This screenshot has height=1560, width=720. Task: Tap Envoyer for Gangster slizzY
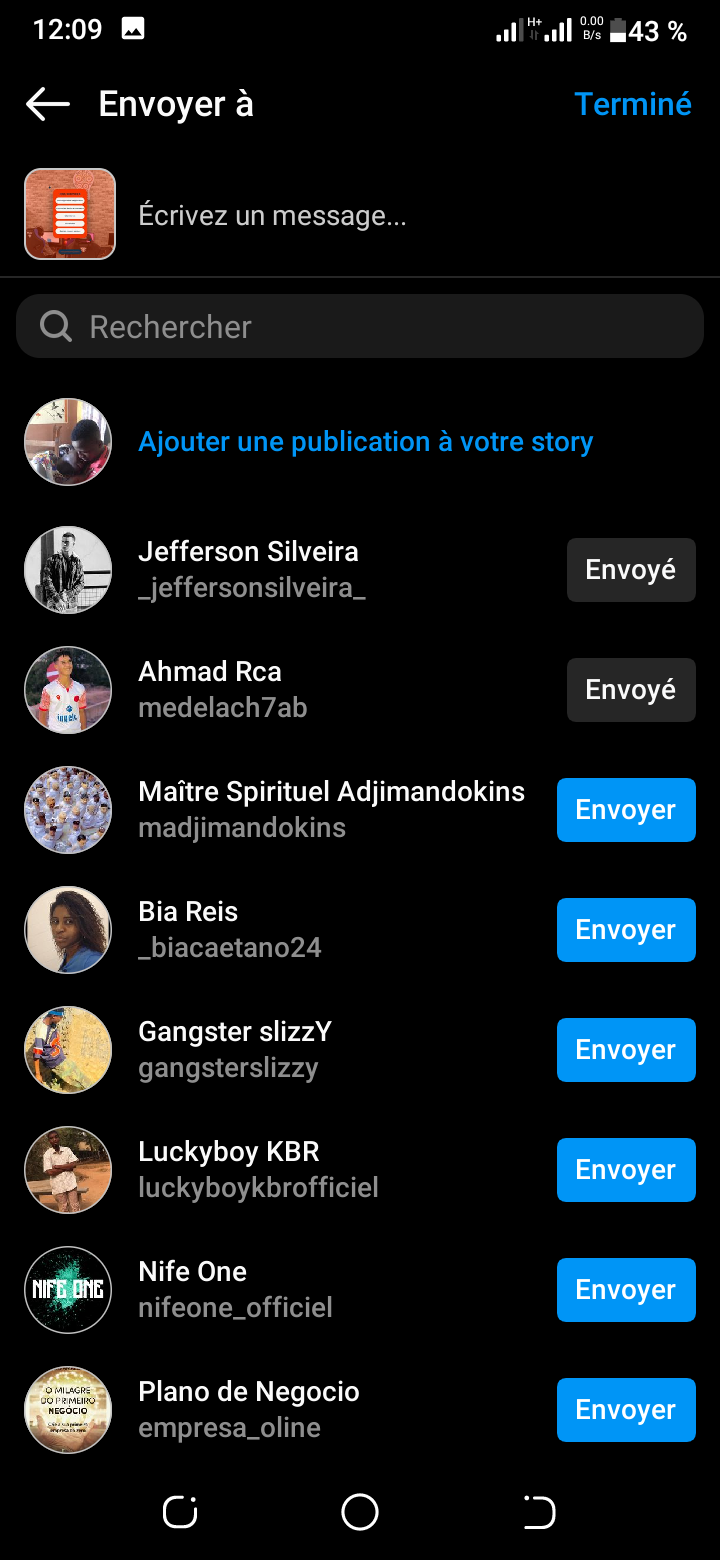click(626, 1050)
